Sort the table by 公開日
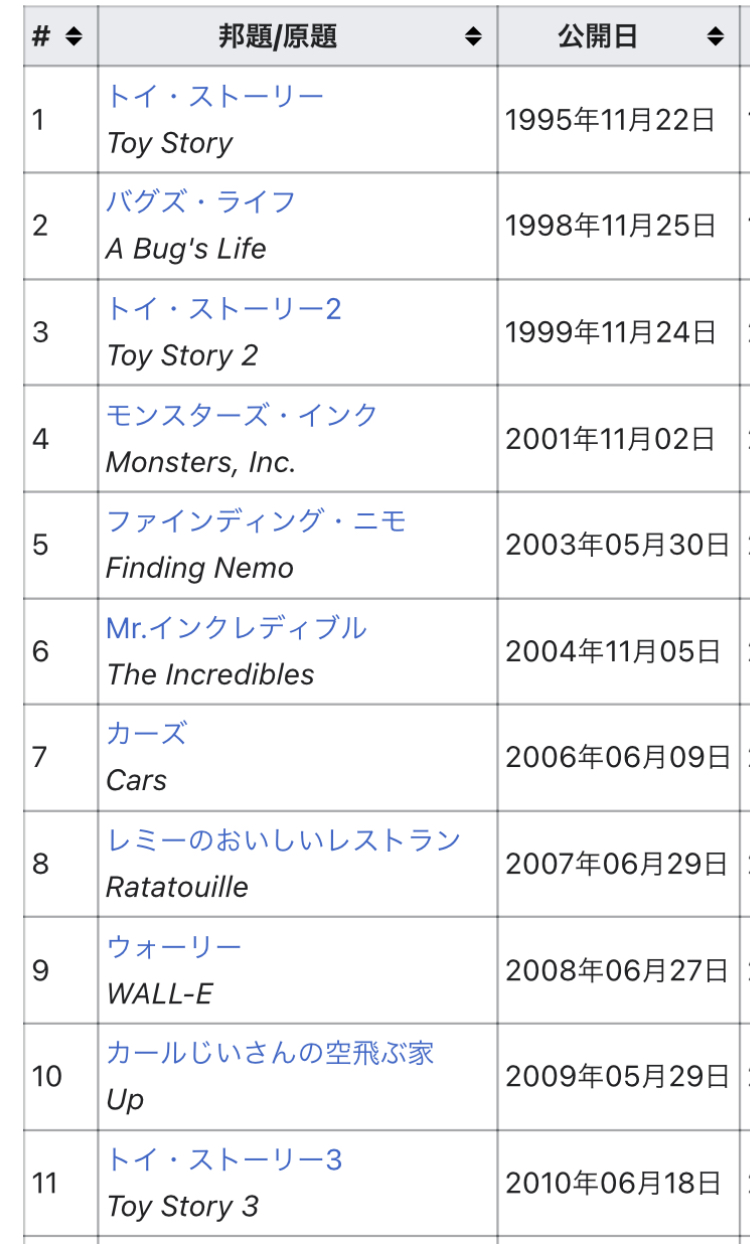The width and height of the screenshot is (750, 1244). pyautogui.click(x=715, y=37)
